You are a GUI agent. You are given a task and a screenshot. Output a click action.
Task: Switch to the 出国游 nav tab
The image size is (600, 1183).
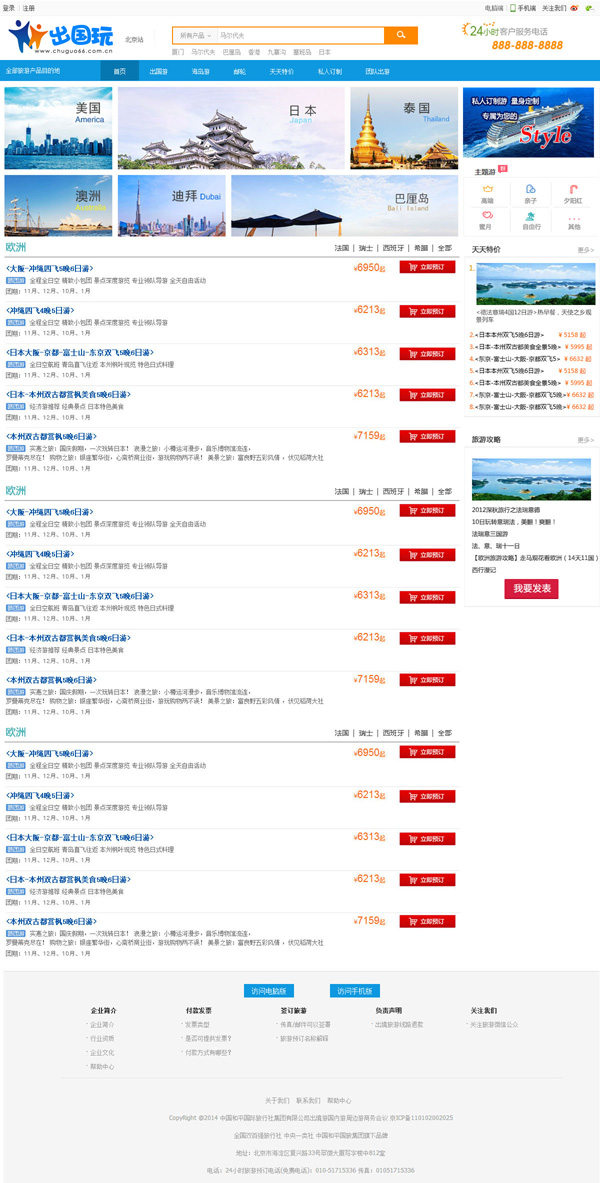pos(158,72)
